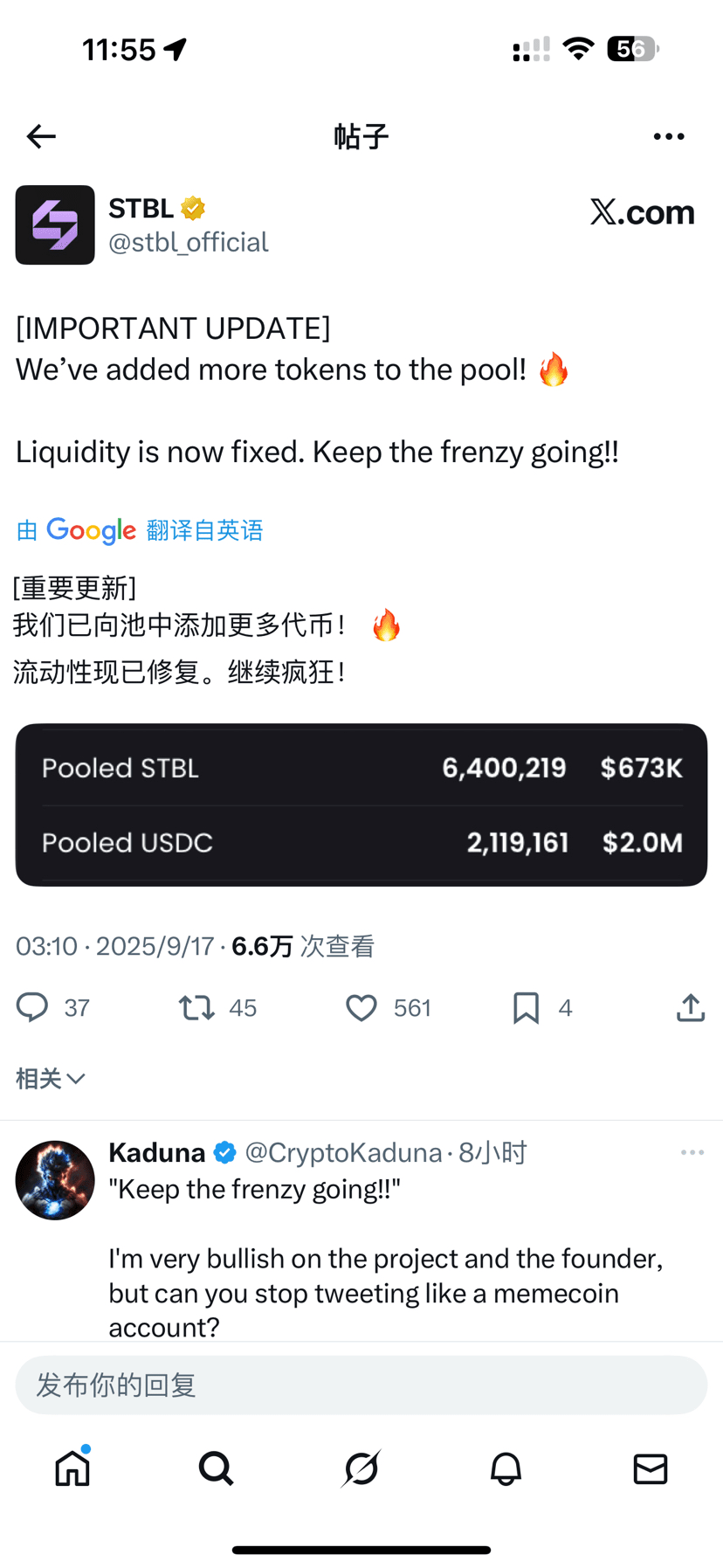Repost the STBL post
The height and width of the screenshot is (1568, 723).
coord(197,1007)
